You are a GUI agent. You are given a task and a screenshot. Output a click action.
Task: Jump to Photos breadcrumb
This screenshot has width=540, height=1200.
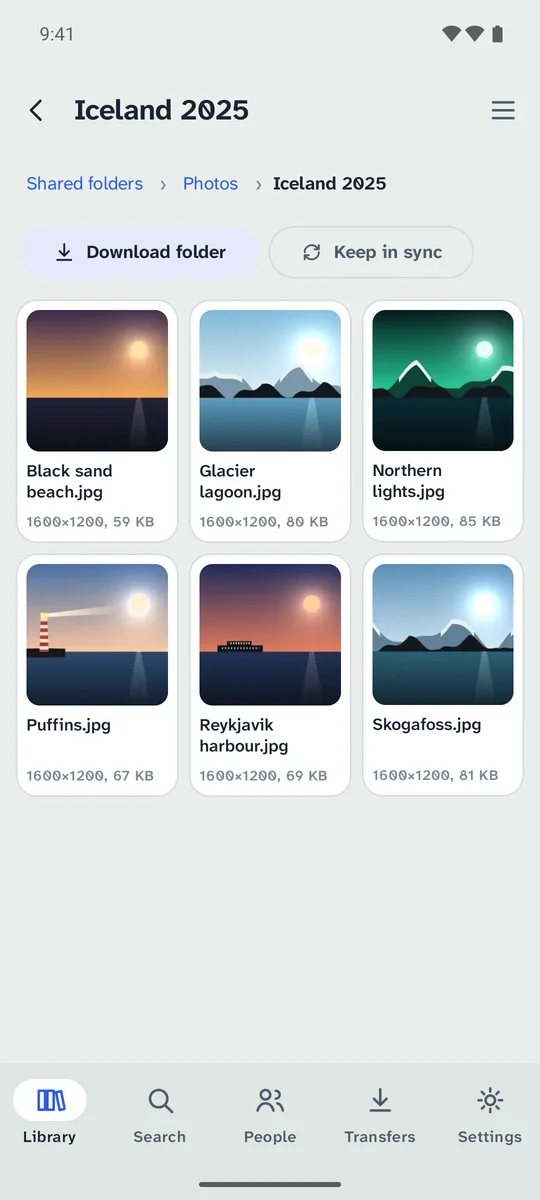coord(210,184)
